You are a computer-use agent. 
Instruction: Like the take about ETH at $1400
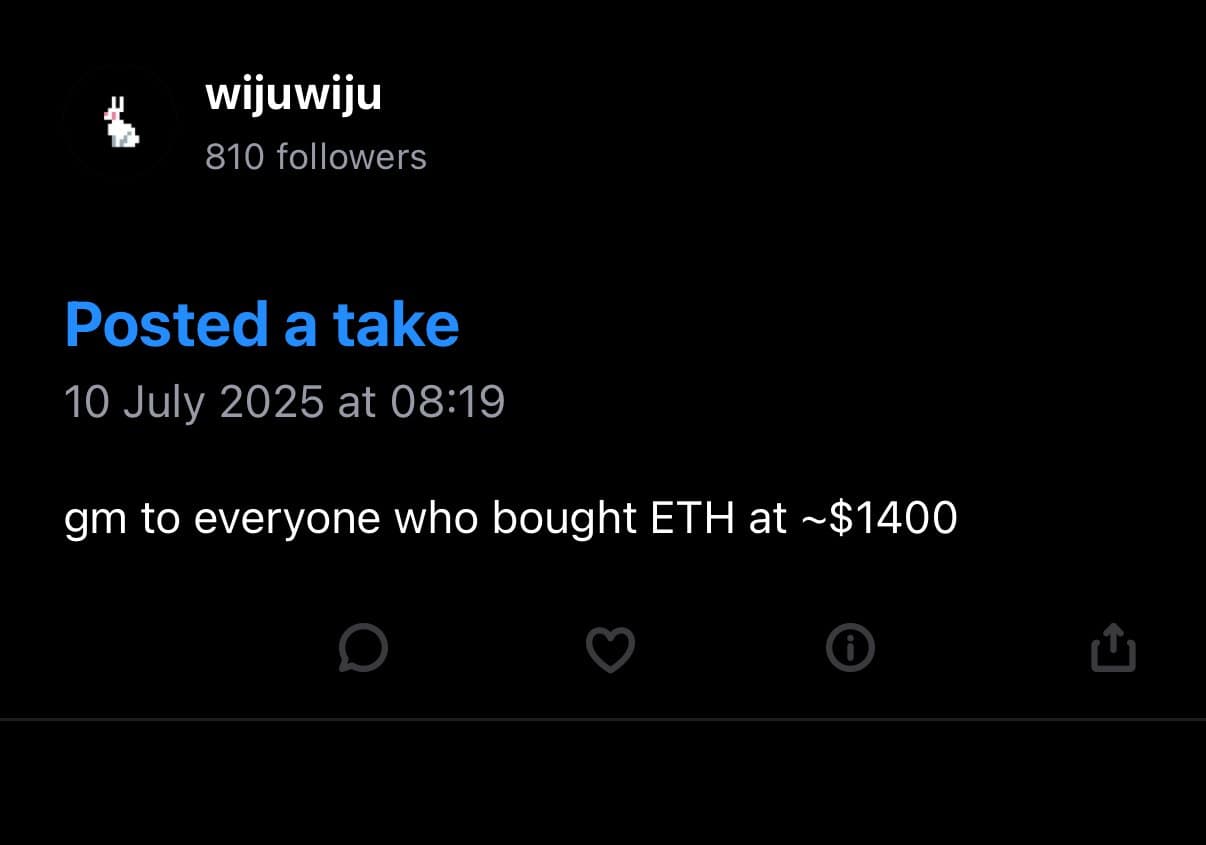tap(610, 649)
